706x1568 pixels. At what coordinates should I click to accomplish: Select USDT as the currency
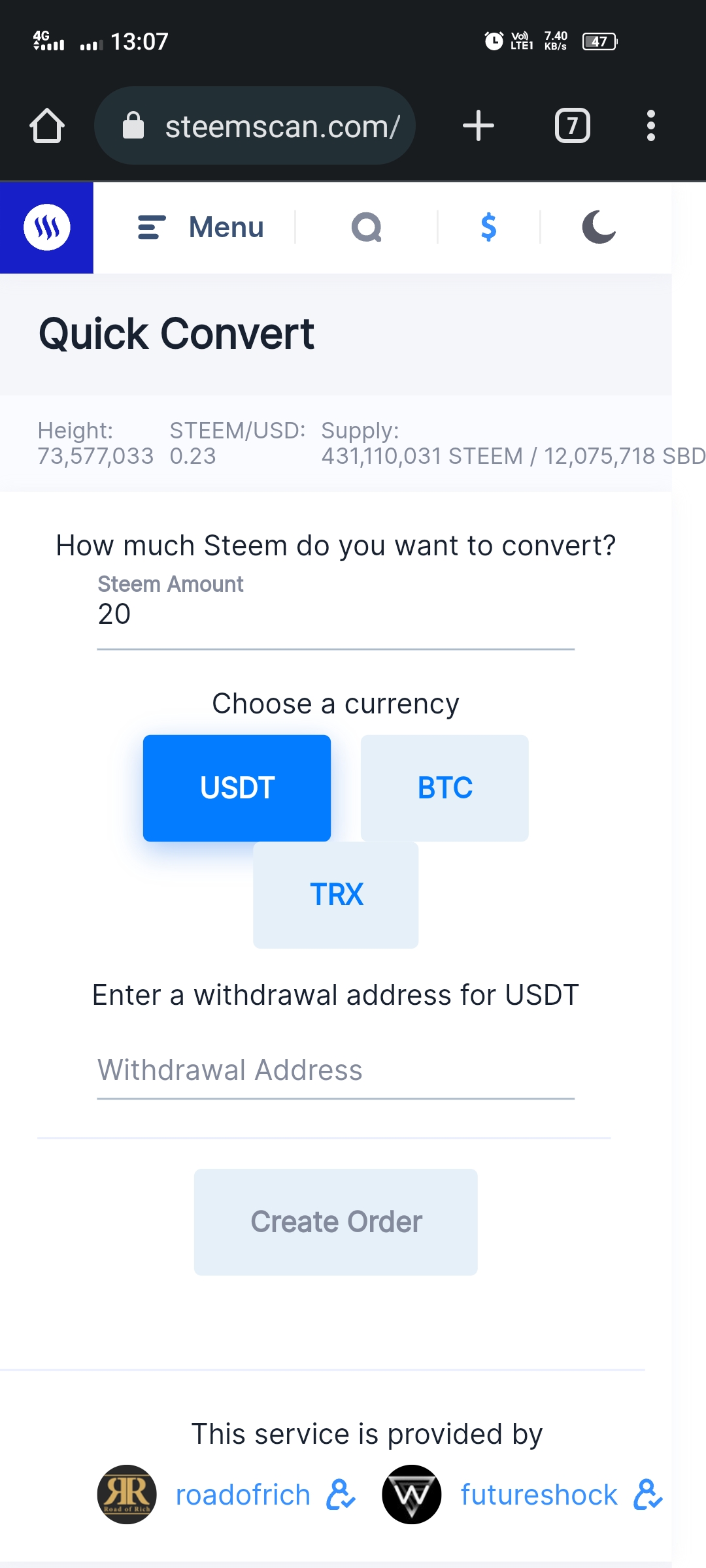coord(237,788)
